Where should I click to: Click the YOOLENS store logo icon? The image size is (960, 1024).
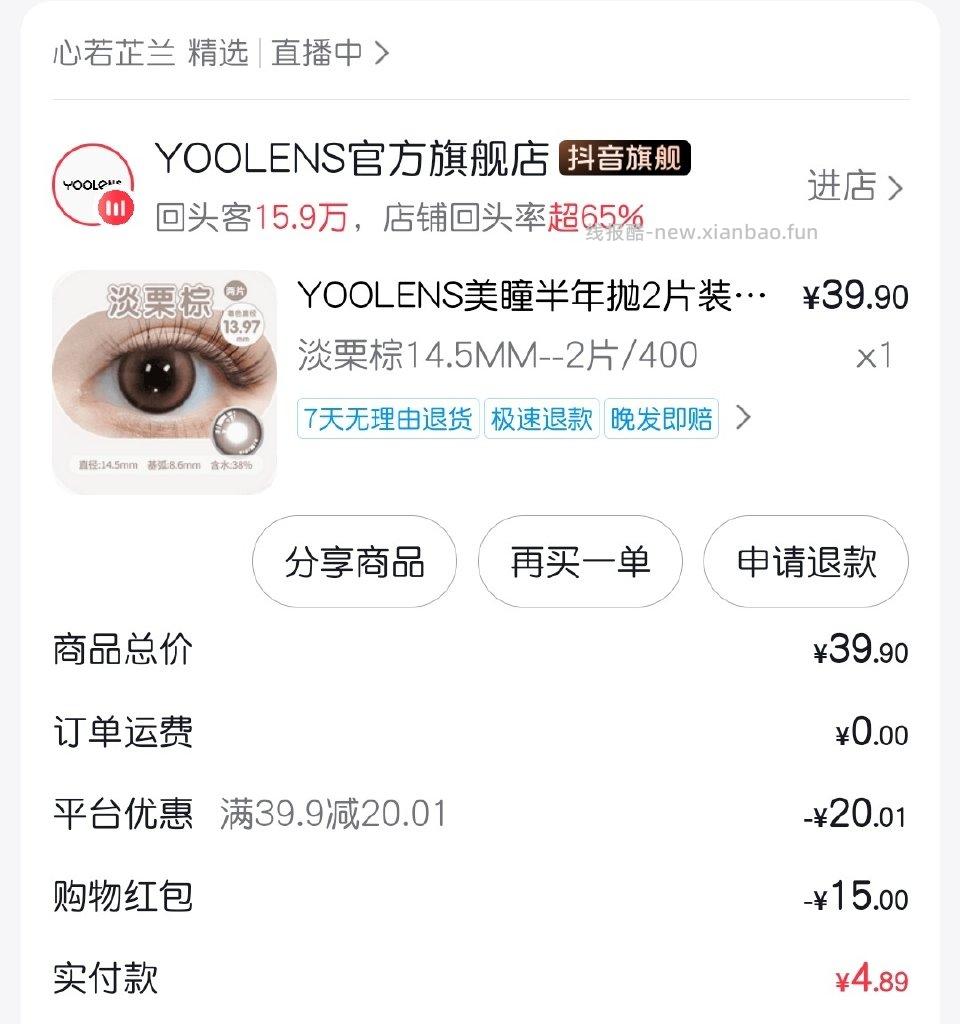(97, 182)
